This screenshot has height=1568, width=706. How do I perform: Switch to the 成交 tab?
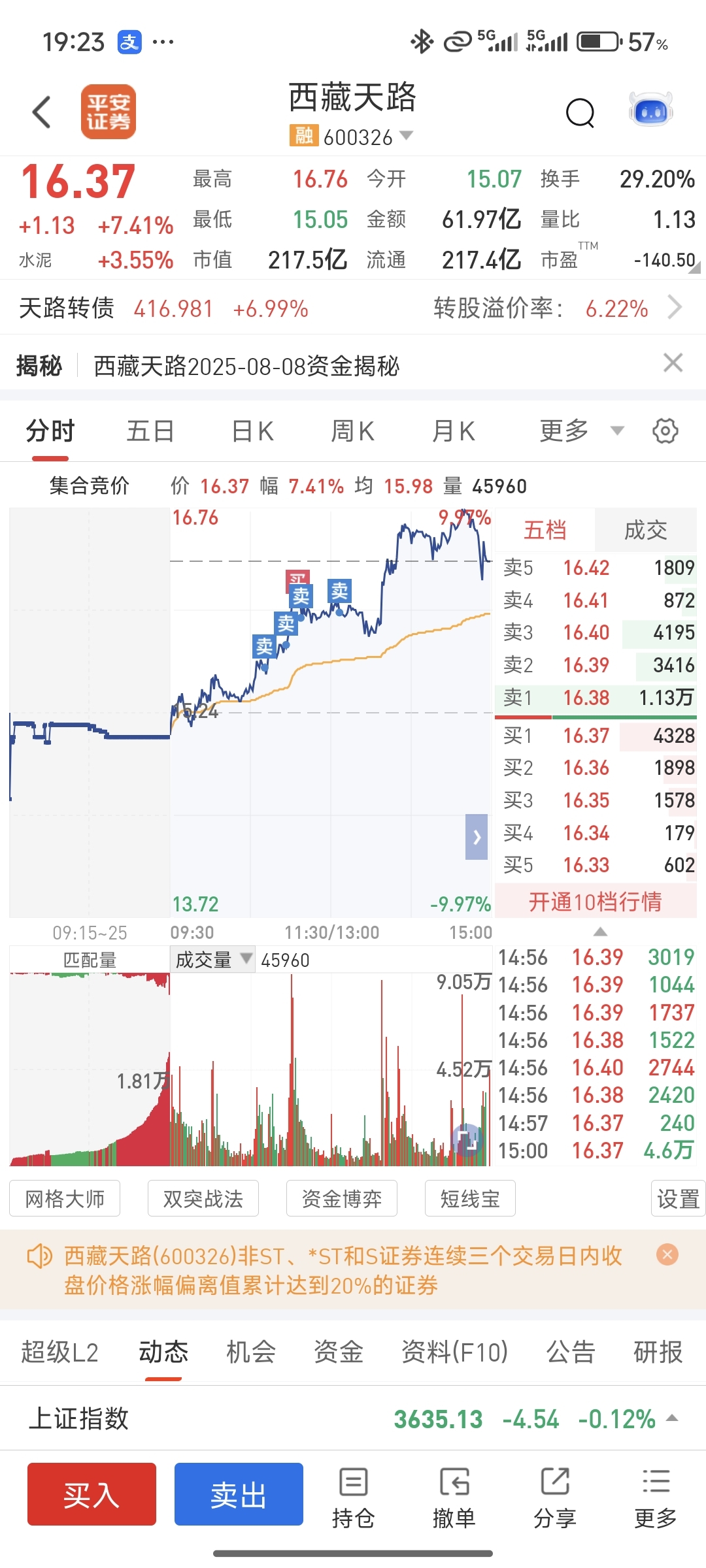point(645,531)
